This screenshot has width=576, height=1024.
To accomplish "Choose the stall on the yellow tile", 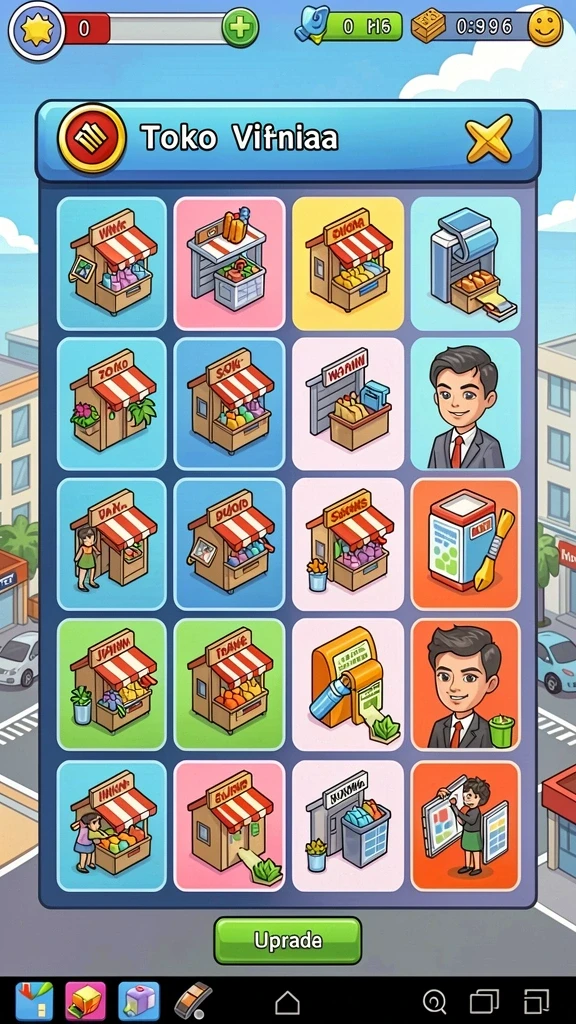I will (x=348, y=263).
